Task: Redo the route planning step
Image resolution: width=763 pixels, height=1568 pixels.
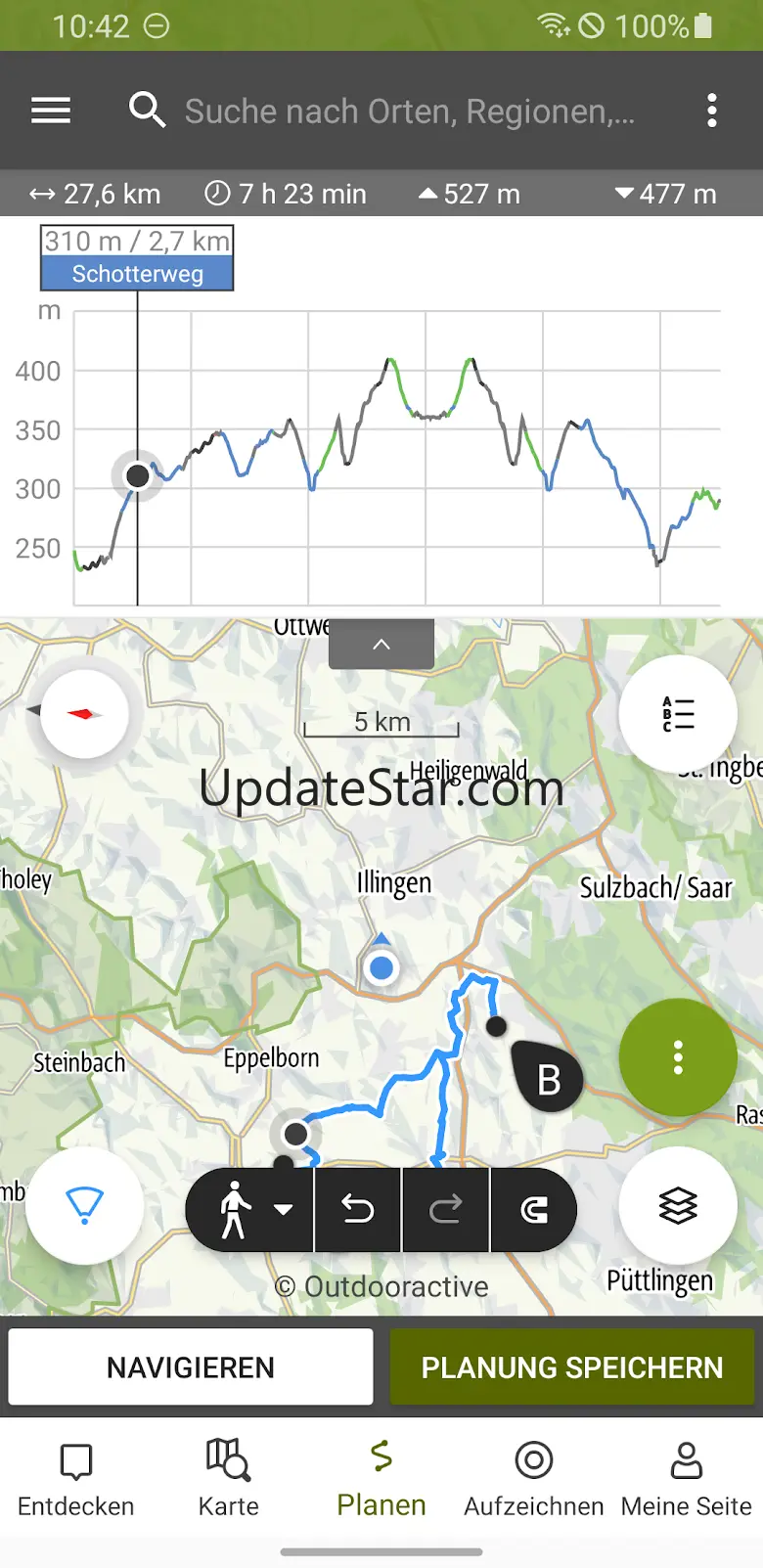Action: pos(446,1210)
